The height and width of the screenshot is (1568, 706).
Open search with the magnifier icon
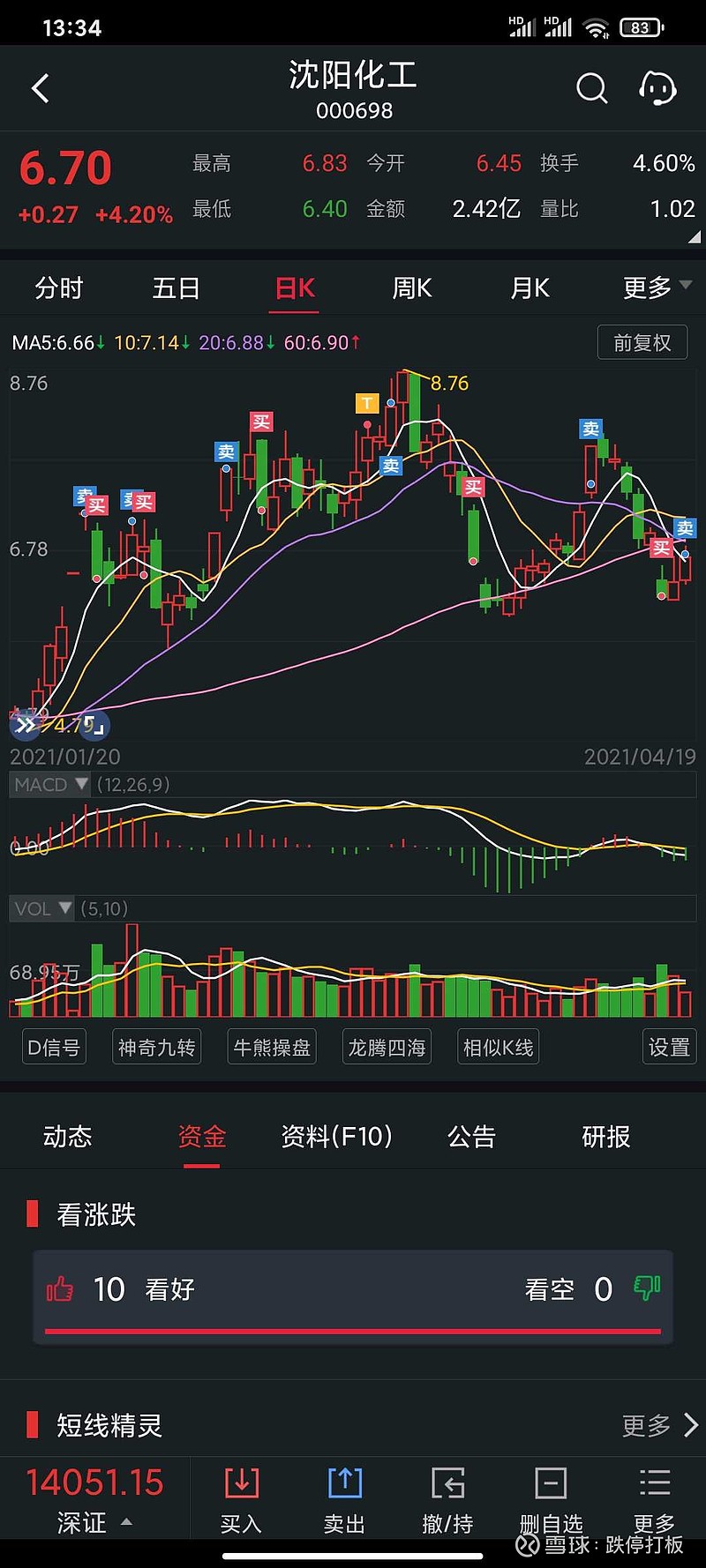coord(591,88)
